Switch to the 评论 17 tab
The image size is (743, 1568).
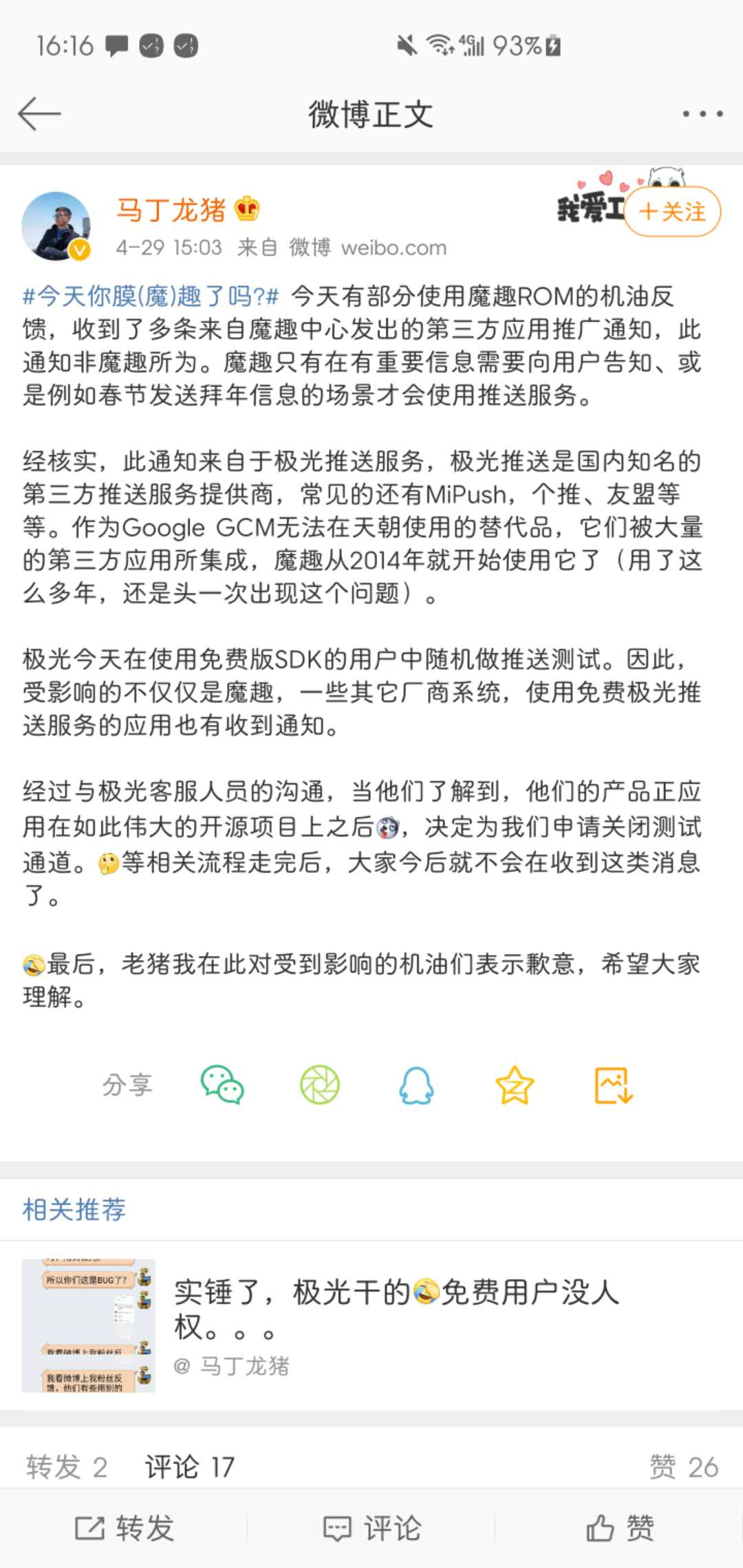click(x=189, y=1467)
